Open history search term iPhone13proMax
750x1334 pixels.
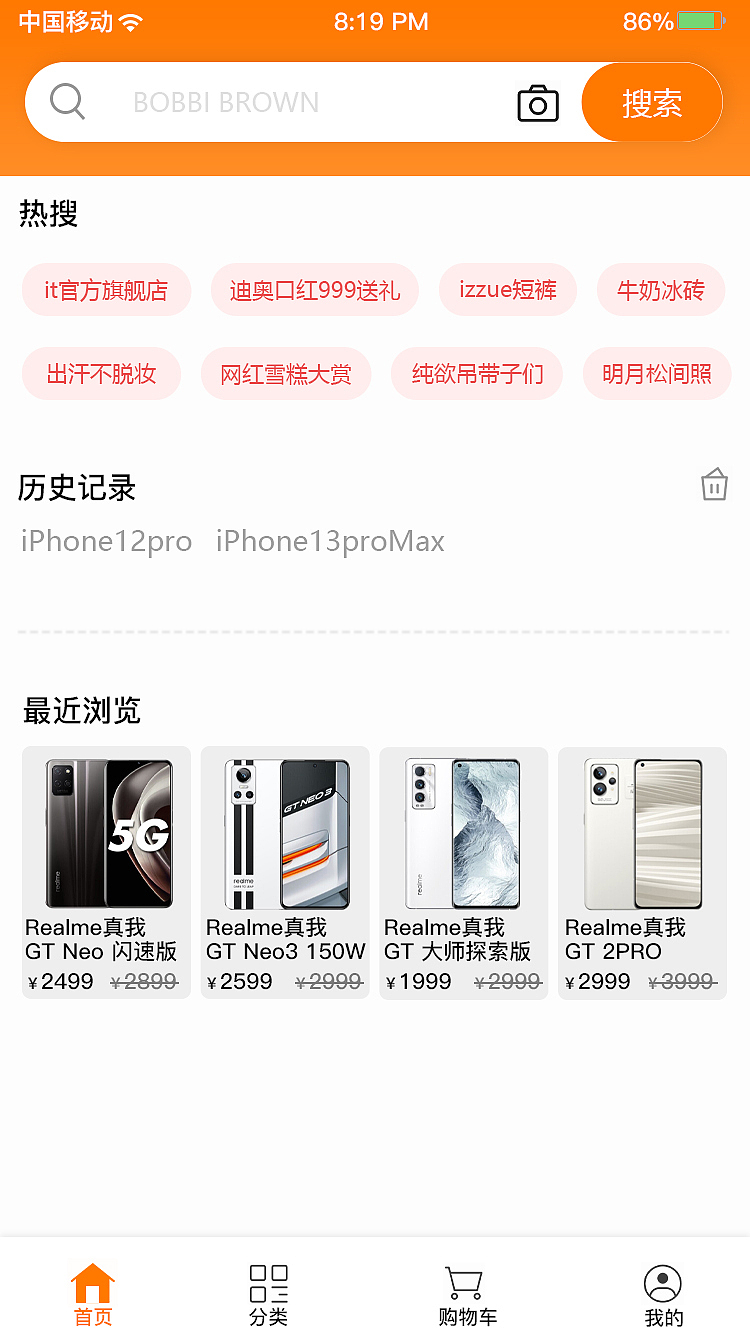329,541
